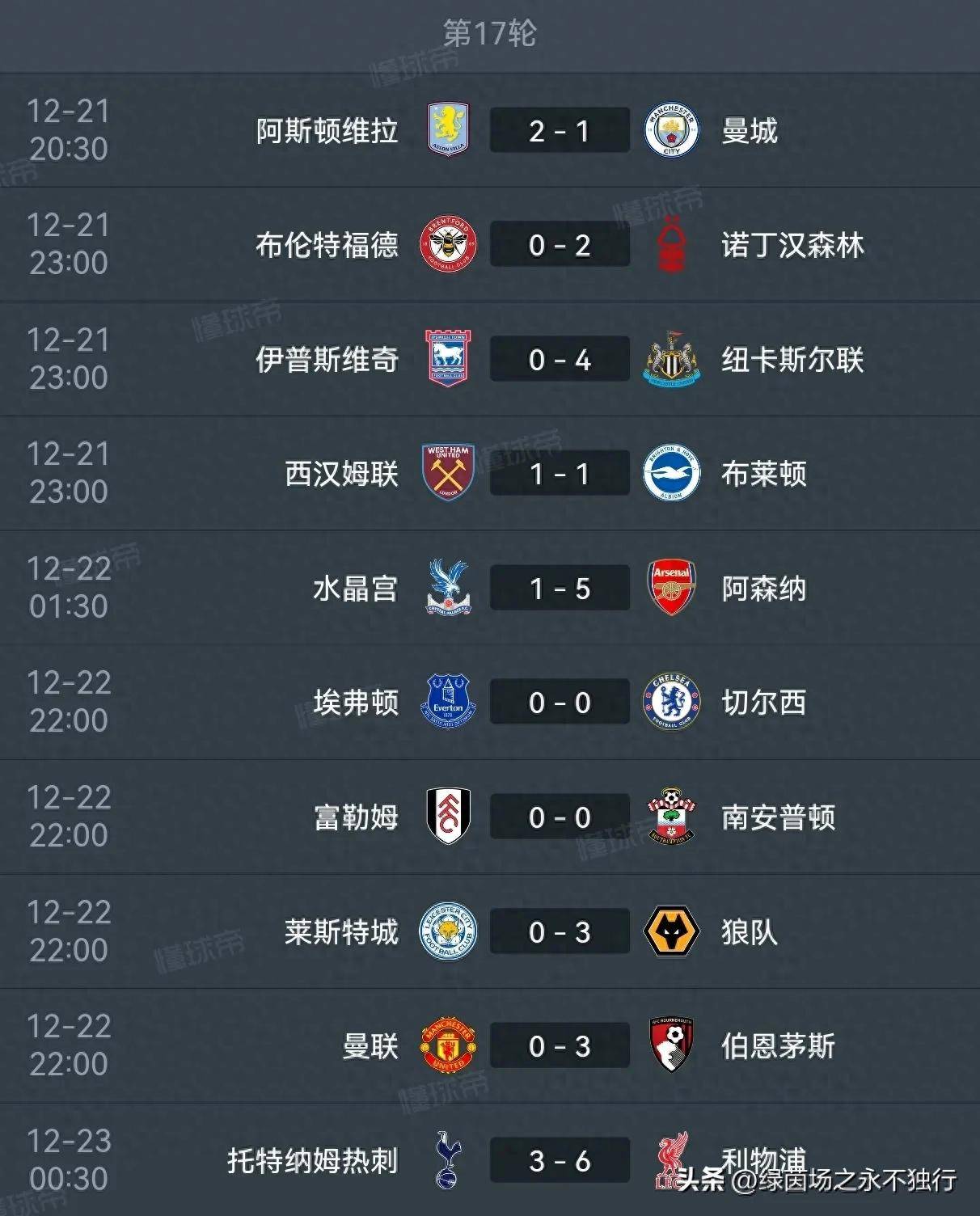Select the Manchester City badge icon

point(672,131)
